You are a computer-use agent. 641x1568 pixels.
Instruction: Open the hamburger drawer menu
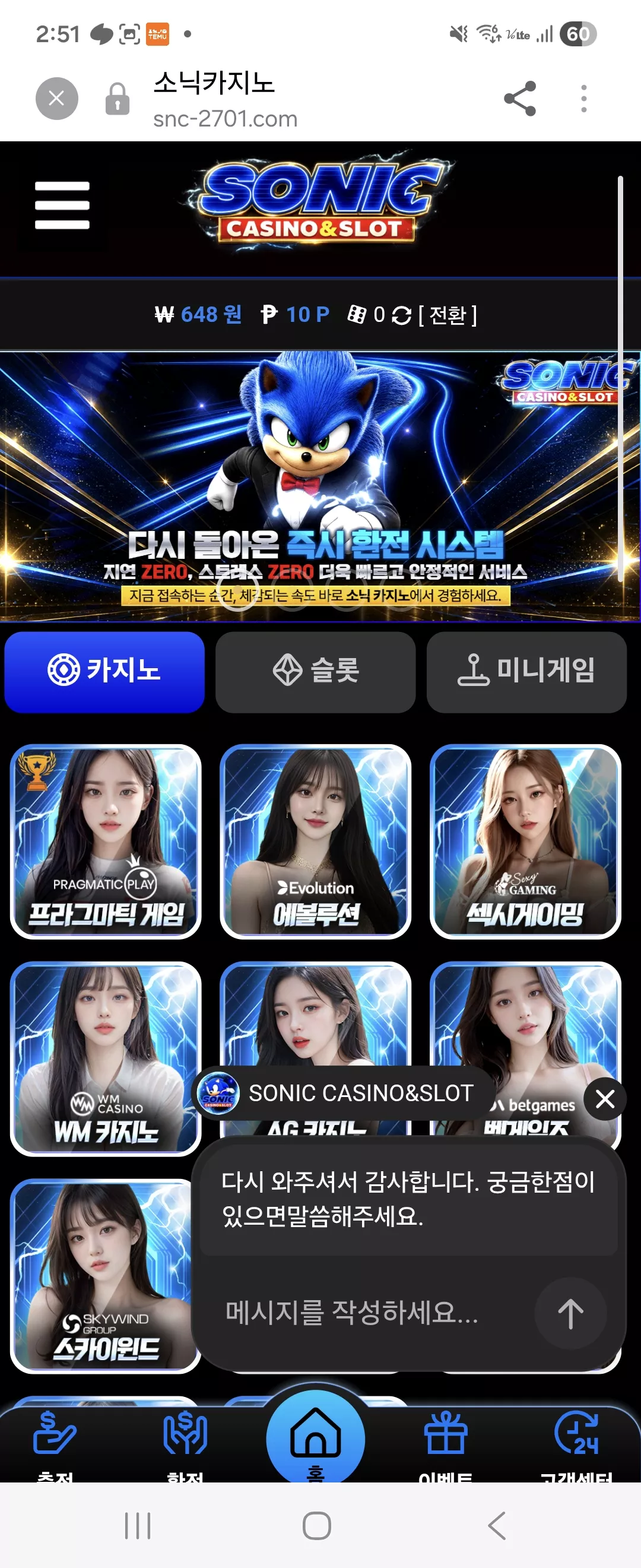pos(62,205)
